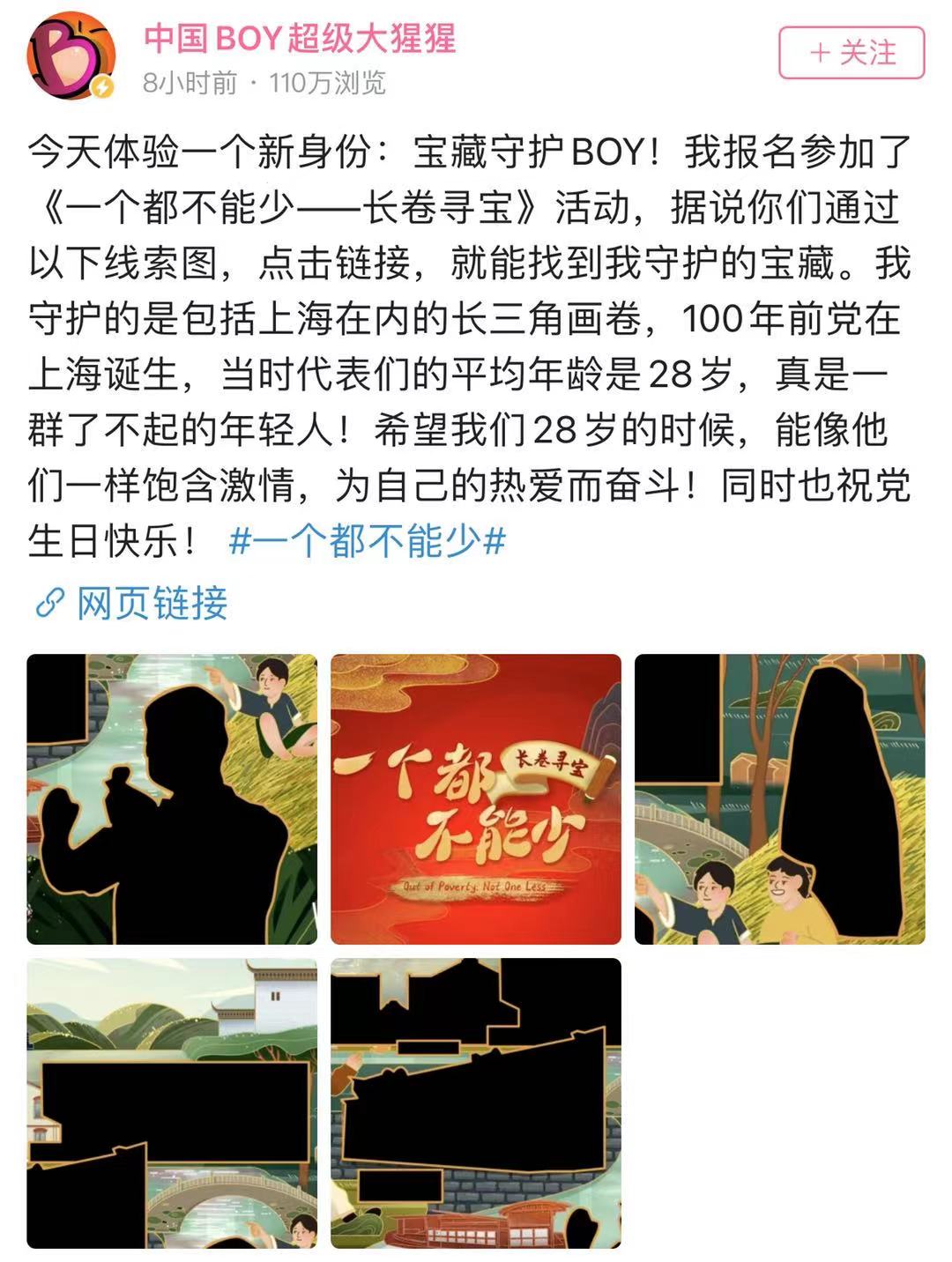
Task: Open the 中国BOY超级大猩猩 username
Action: coord(300,39)
